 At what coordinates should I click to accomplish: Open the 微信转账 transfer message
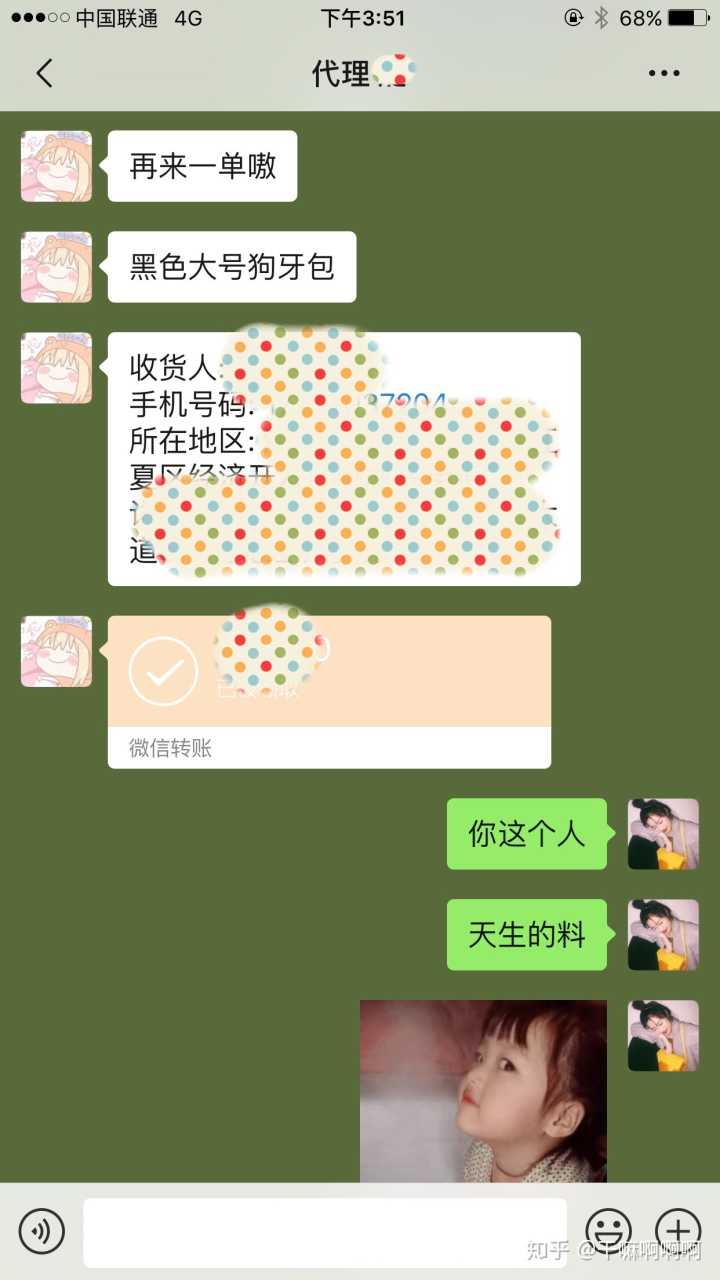(x=329, y=691)
